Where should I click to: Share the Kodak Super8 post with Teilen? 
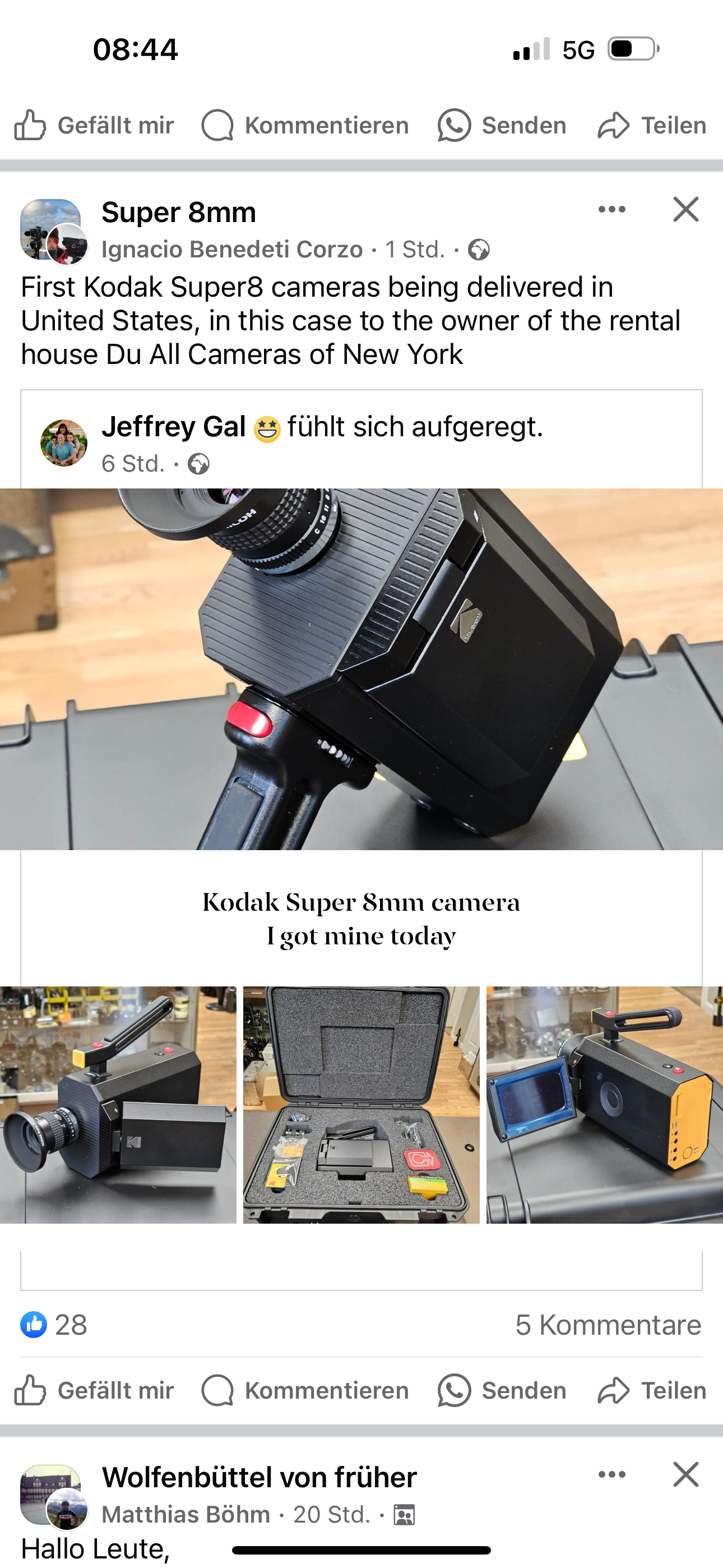pos(652,1391)
